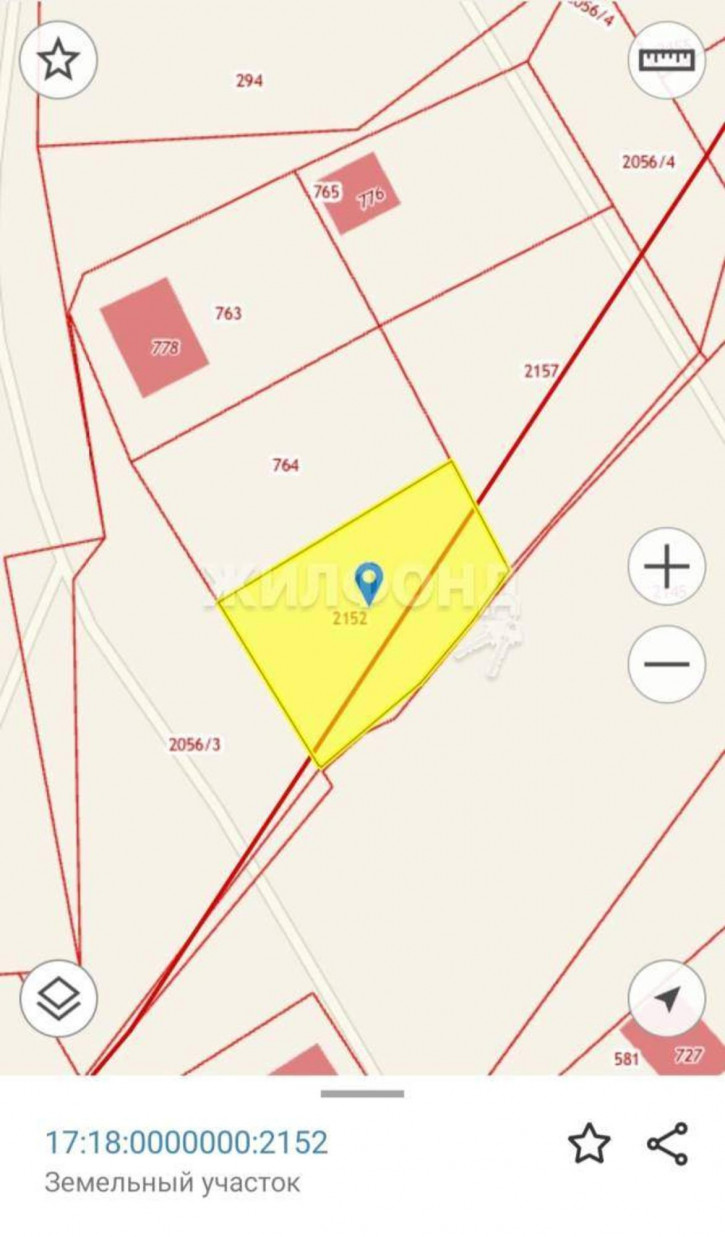This screenshot has width=725, height=1237.
Task: Open details for 17:18:0000000:2152
Action: point(187,1142)
